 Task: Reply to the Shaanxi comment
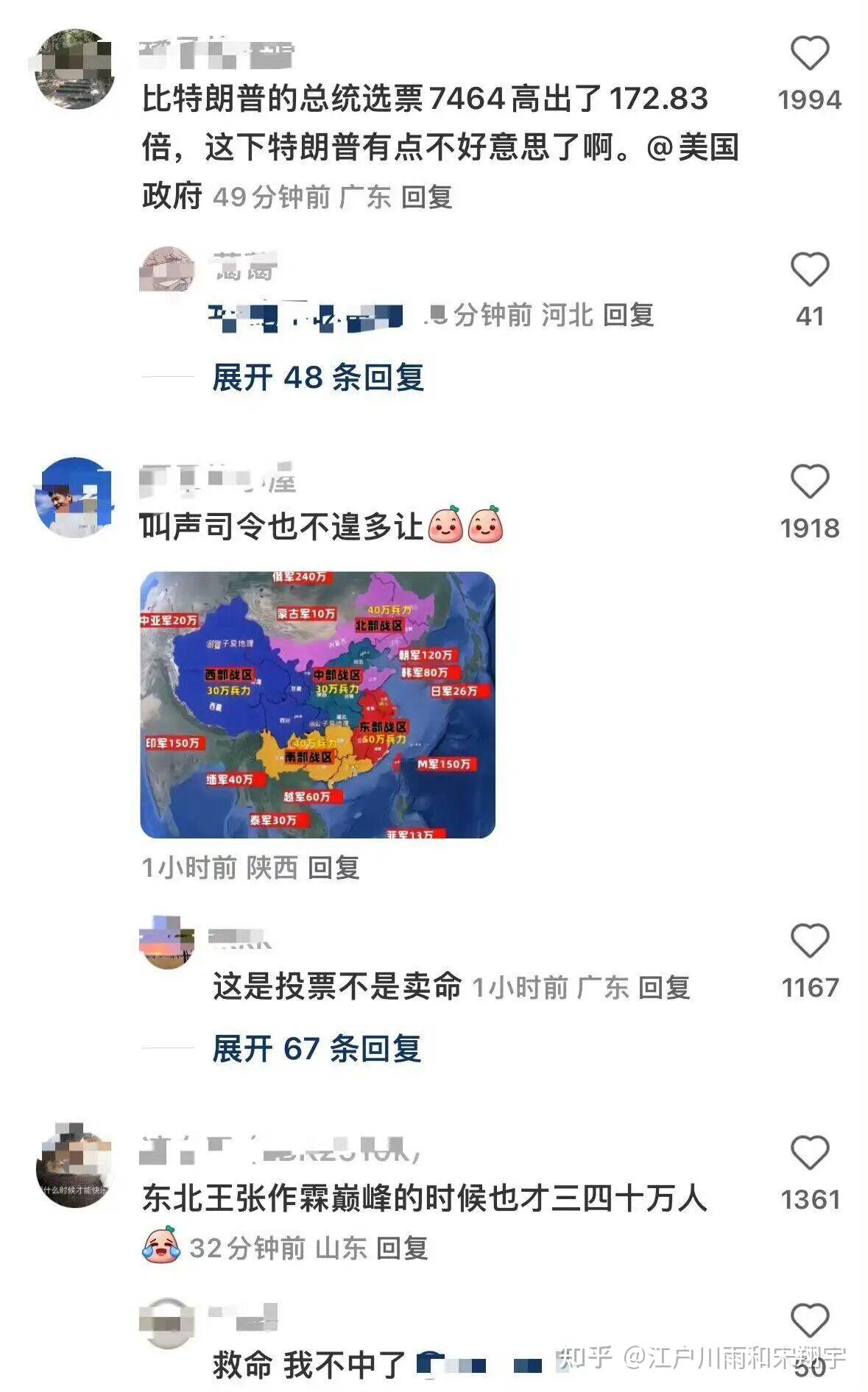click(x=333, y=868)
